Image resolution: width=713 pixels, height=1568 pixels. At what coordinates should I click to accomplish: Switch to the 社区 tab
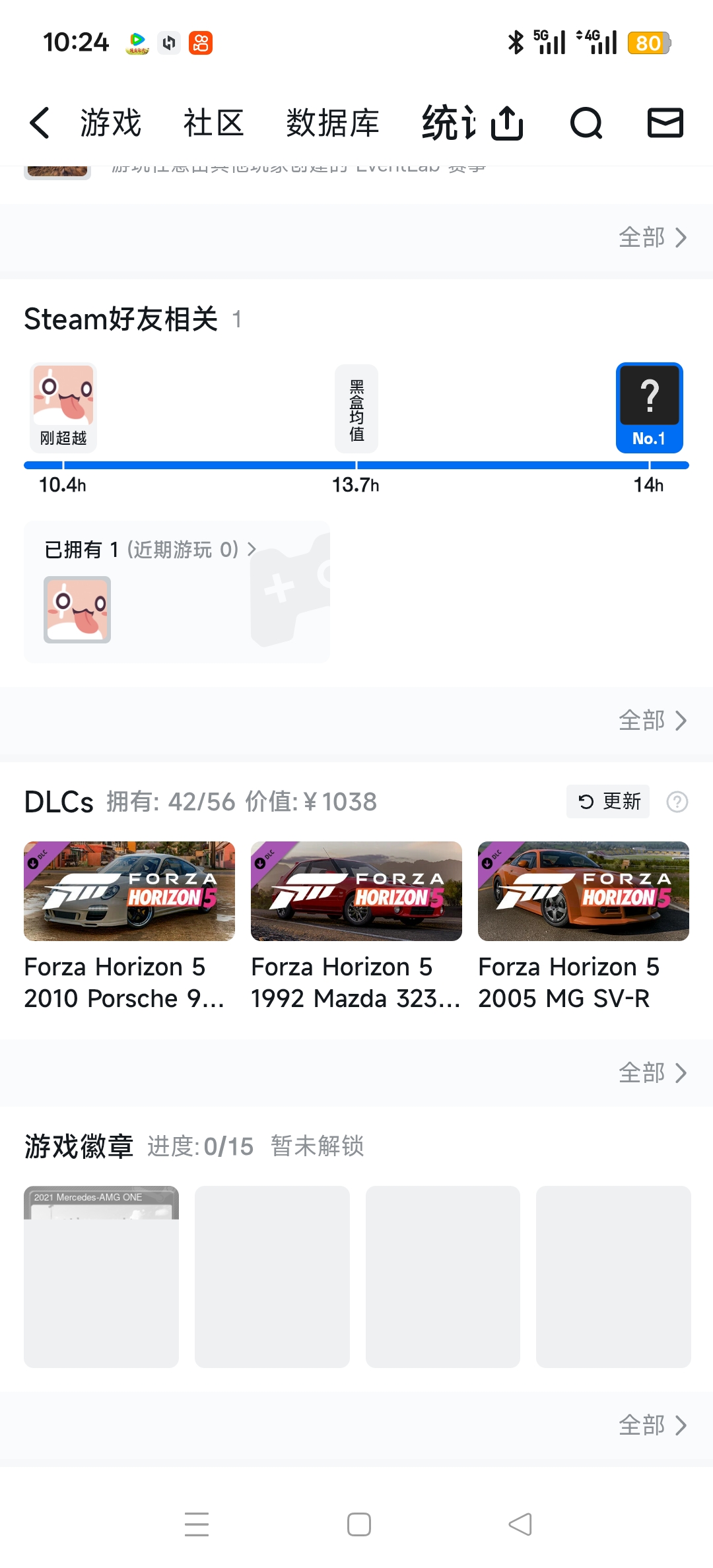click(x=214, y=123)
